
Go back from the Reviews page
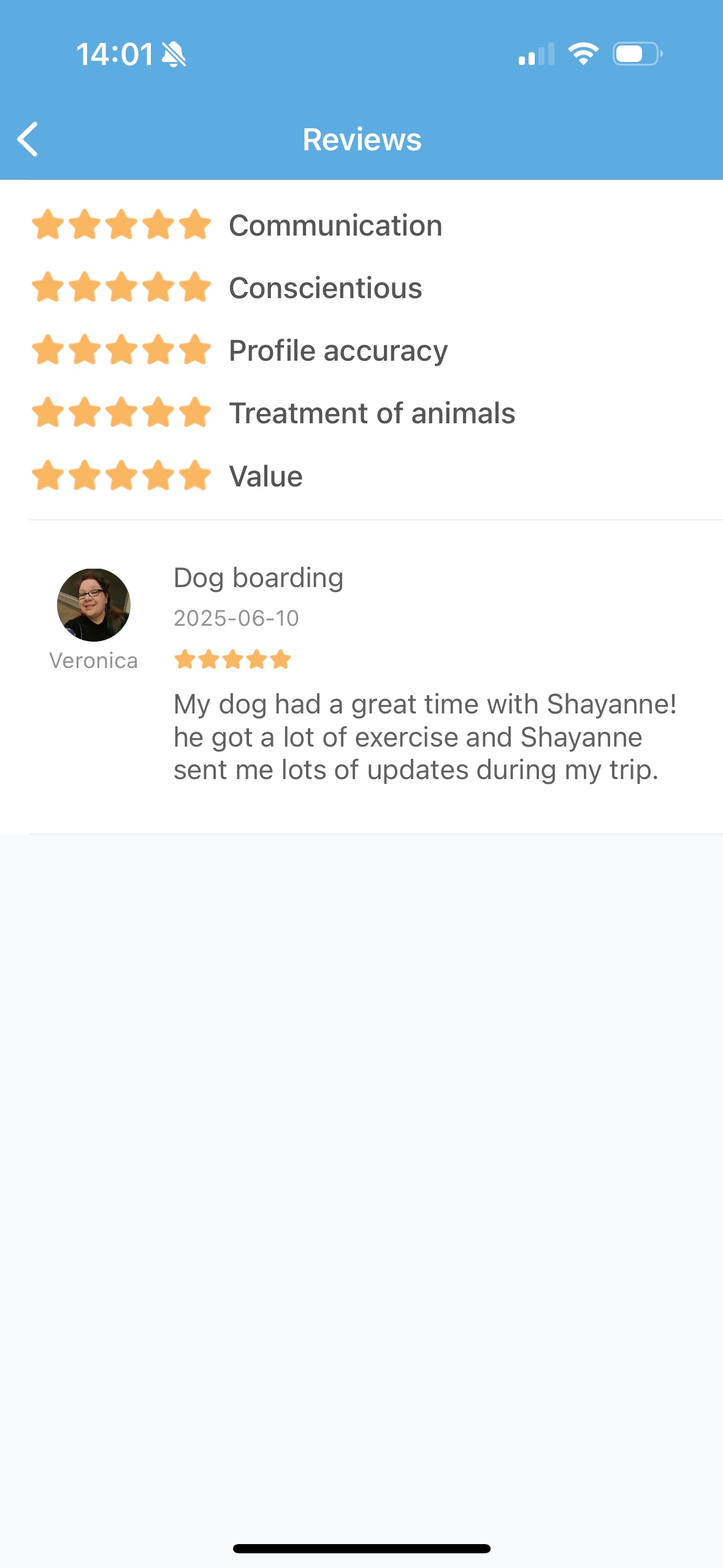pyautogui.click(x=28, y=139)
